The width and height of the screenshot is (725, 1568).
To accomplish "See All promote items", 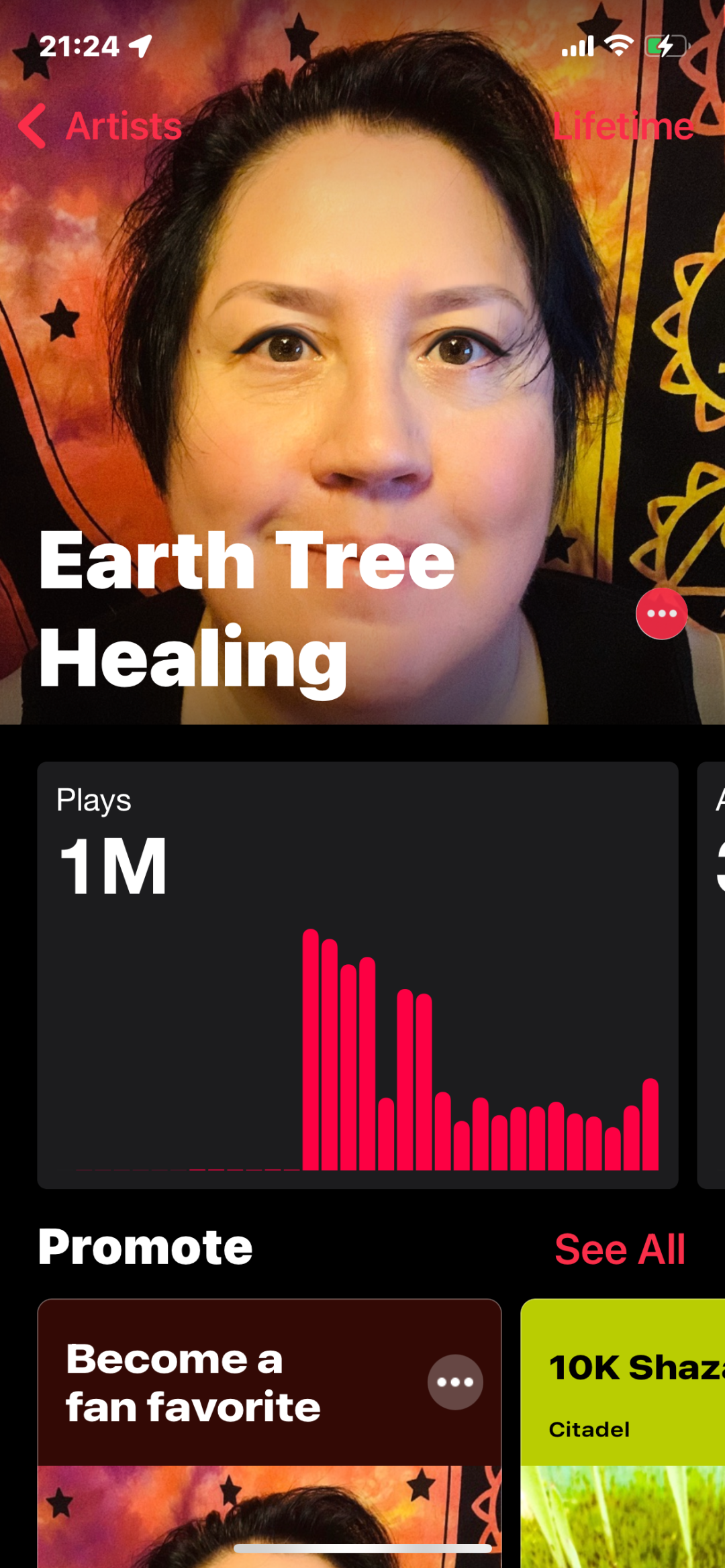I will 620,1249.
